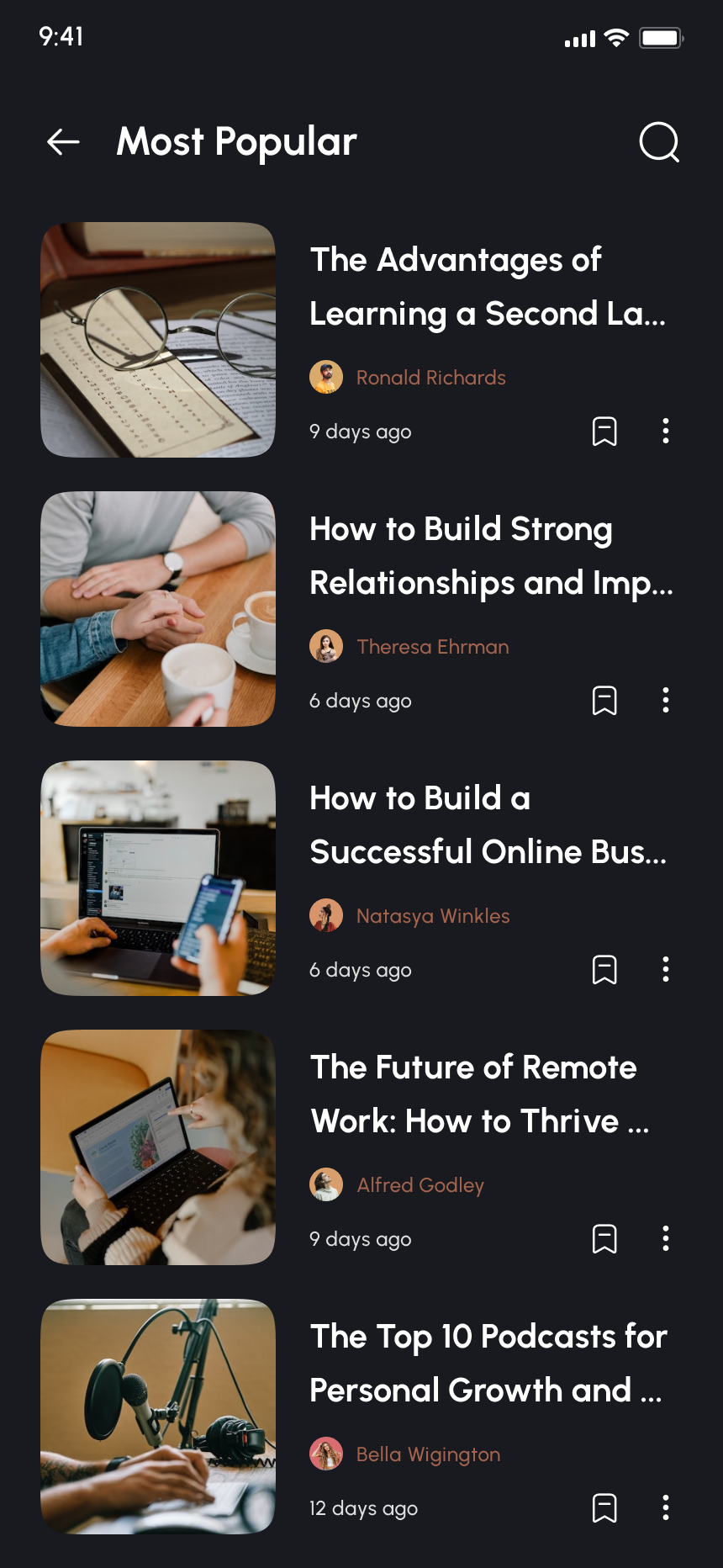Open the search icon
The width and height of the screenshot is (723, 1568).
point(659,142)
